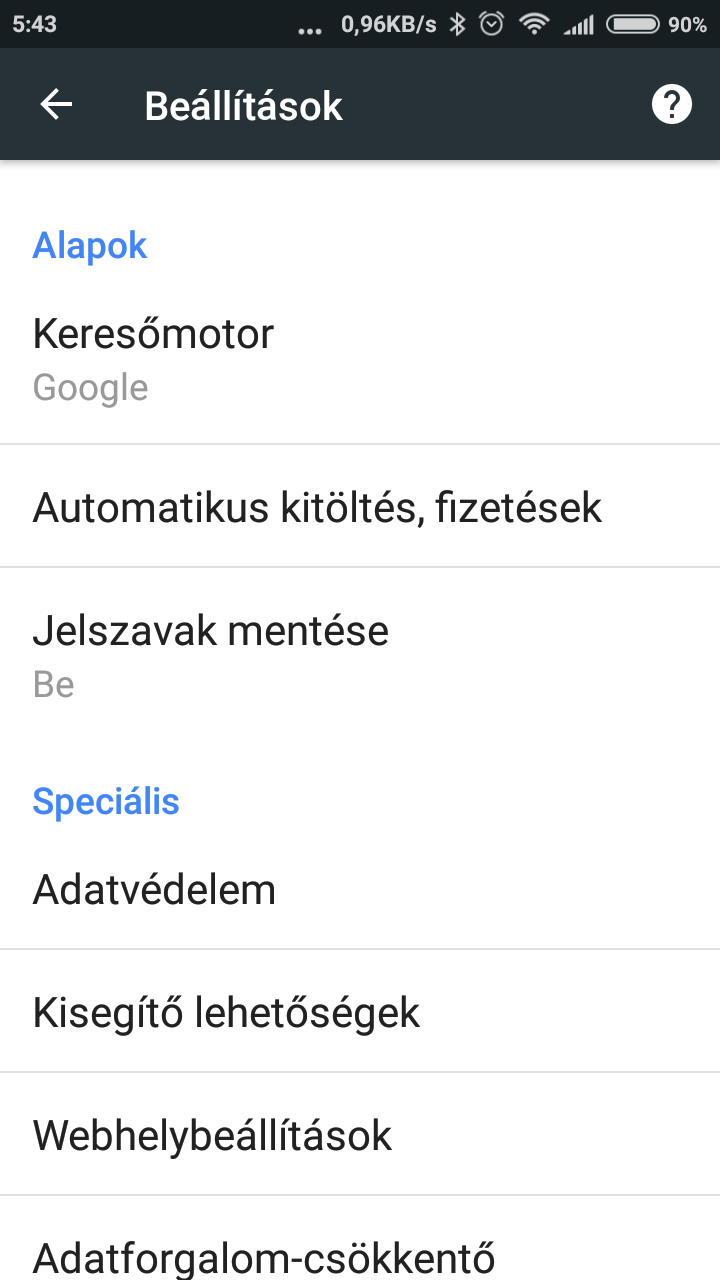Open Webhelybeállítások
720x1280 pixels.
(360, 1134)
